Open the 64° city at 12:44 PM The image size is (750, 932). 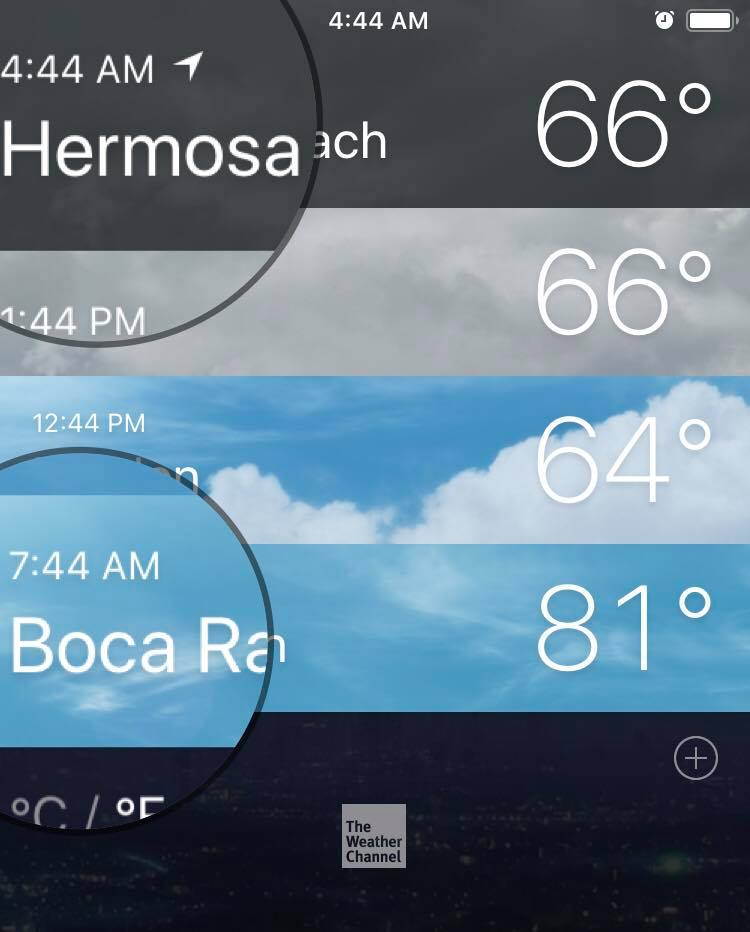point(375,460)
